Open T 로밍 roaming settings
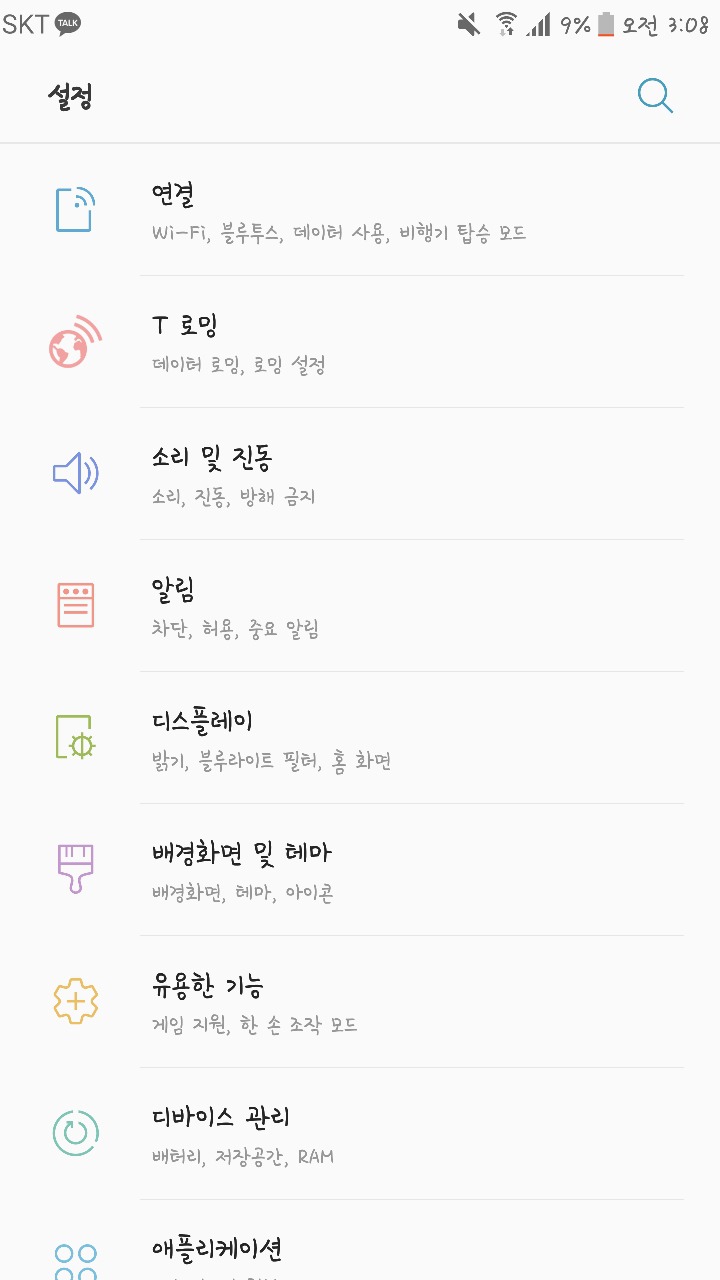This screenshot has width=720, height=1280. coord(360,342)
